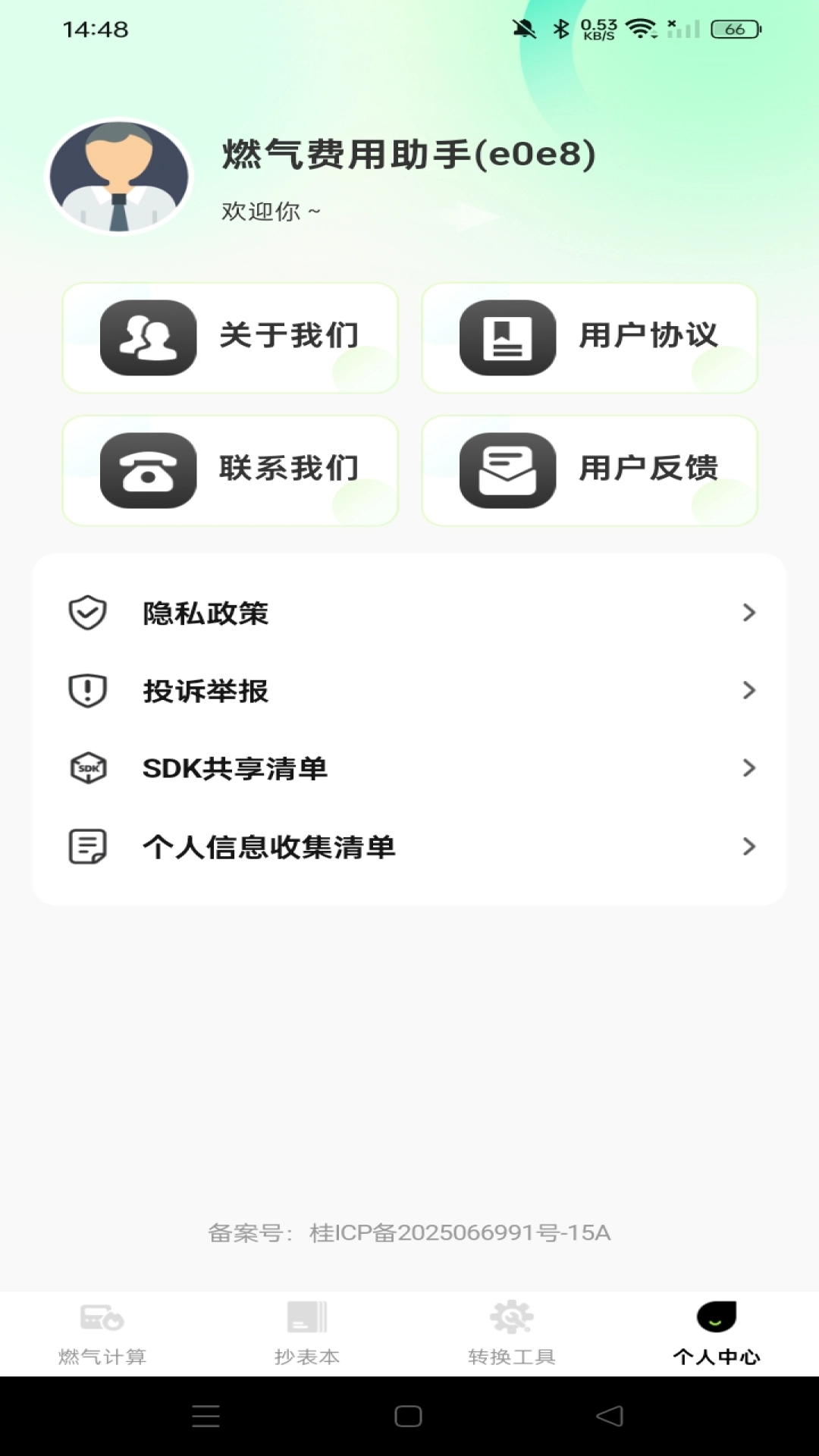Tap the 备案号 ICP record text

[409, 1233]
